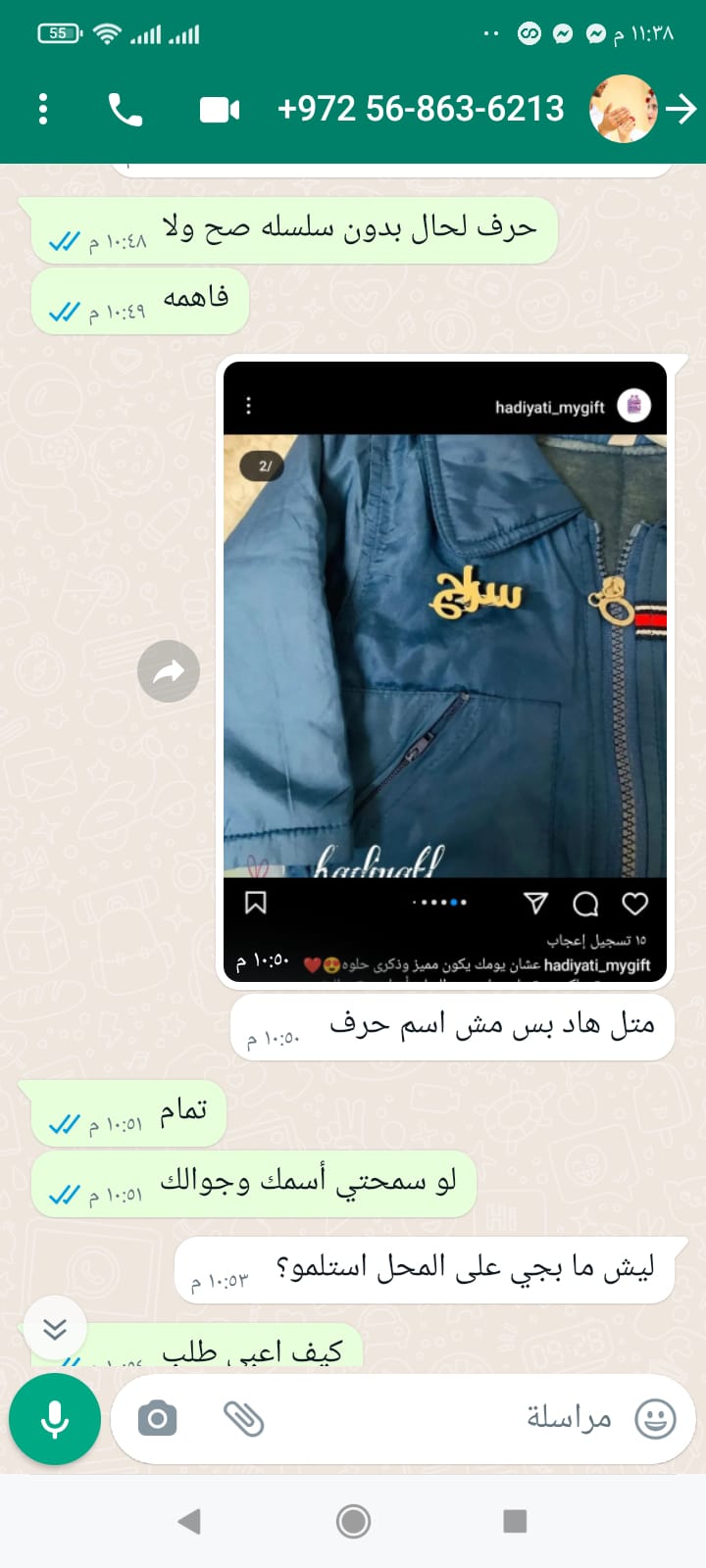Open the shared hadiyati_mygift image
Image resolution: width=706 pixels, height=1568 pixels.
click(445, 657)
